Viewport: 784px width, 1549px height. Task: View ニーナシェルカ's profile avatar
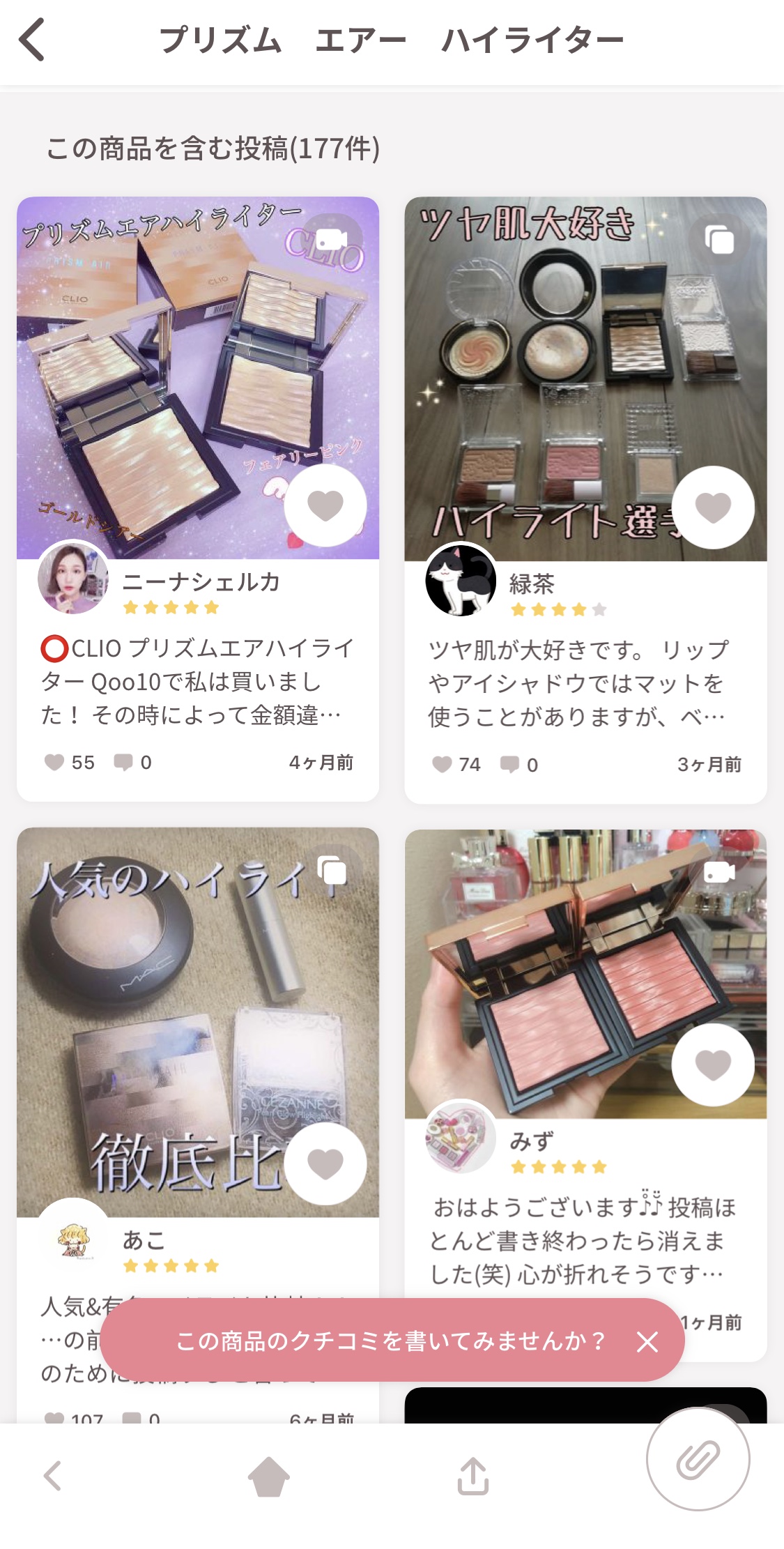73,578
